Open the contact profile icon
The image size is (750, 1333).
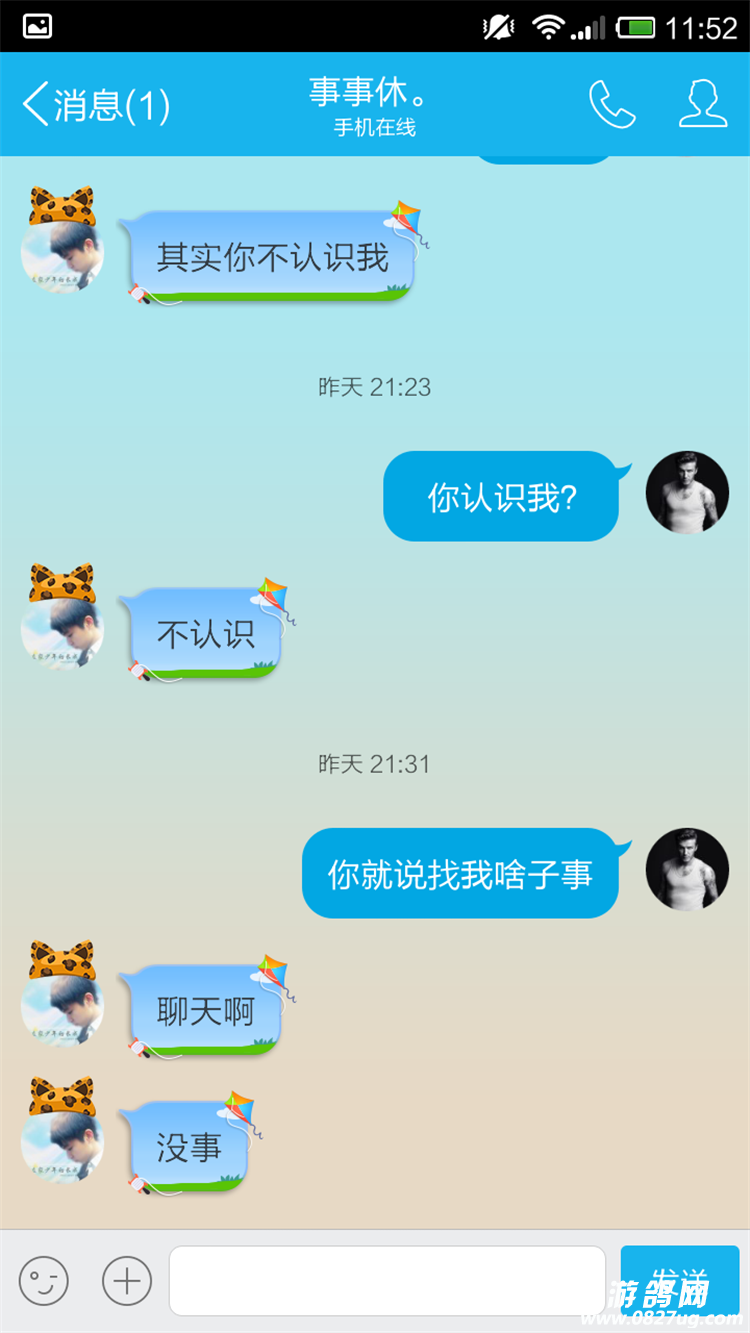pos(703,104)
